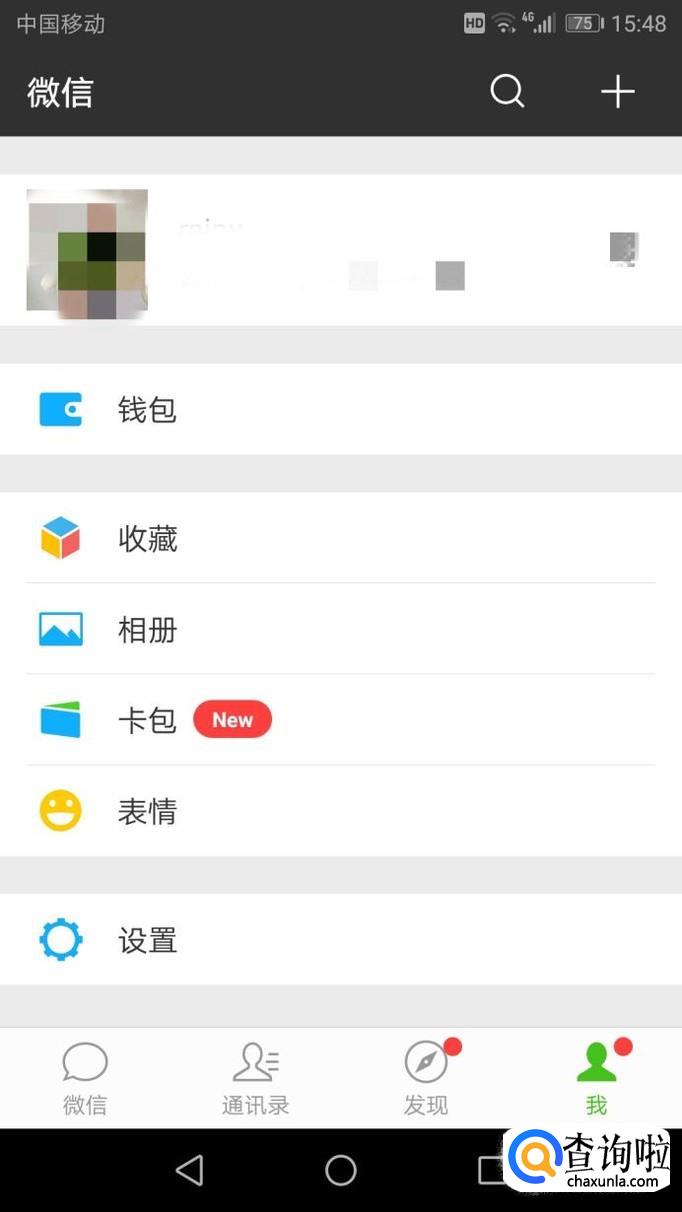This screenshot has width=682, height=1212.
Task: Switch to the 发现 discover tab
Action: coord(426,1078)
